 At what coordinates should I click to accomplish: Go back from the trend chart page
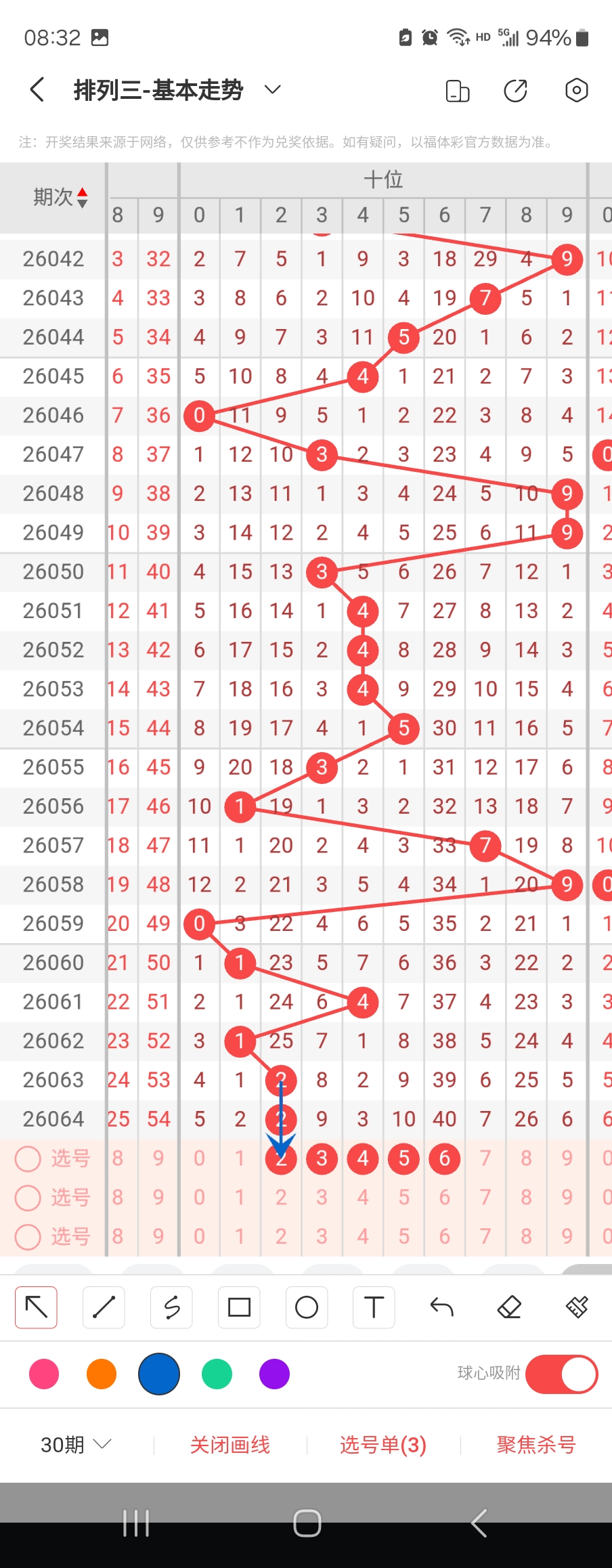(37, 89)
